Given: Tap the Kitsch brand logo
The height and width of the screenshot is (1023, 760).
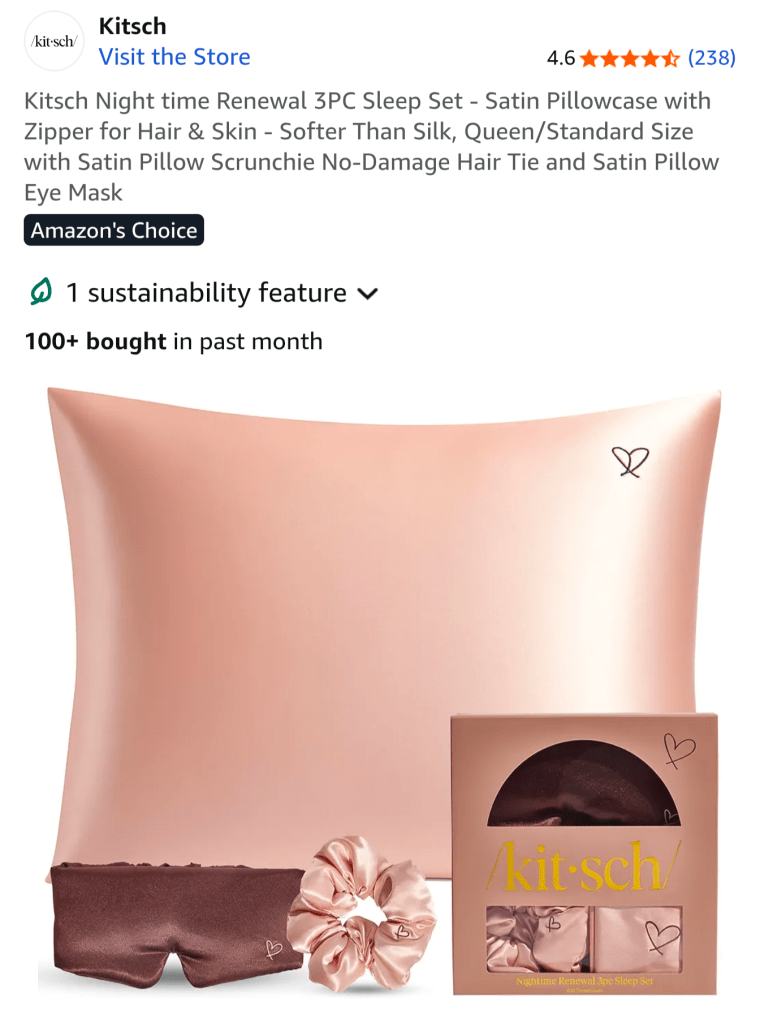Looking at the screenshot, I should click(54, 41).
